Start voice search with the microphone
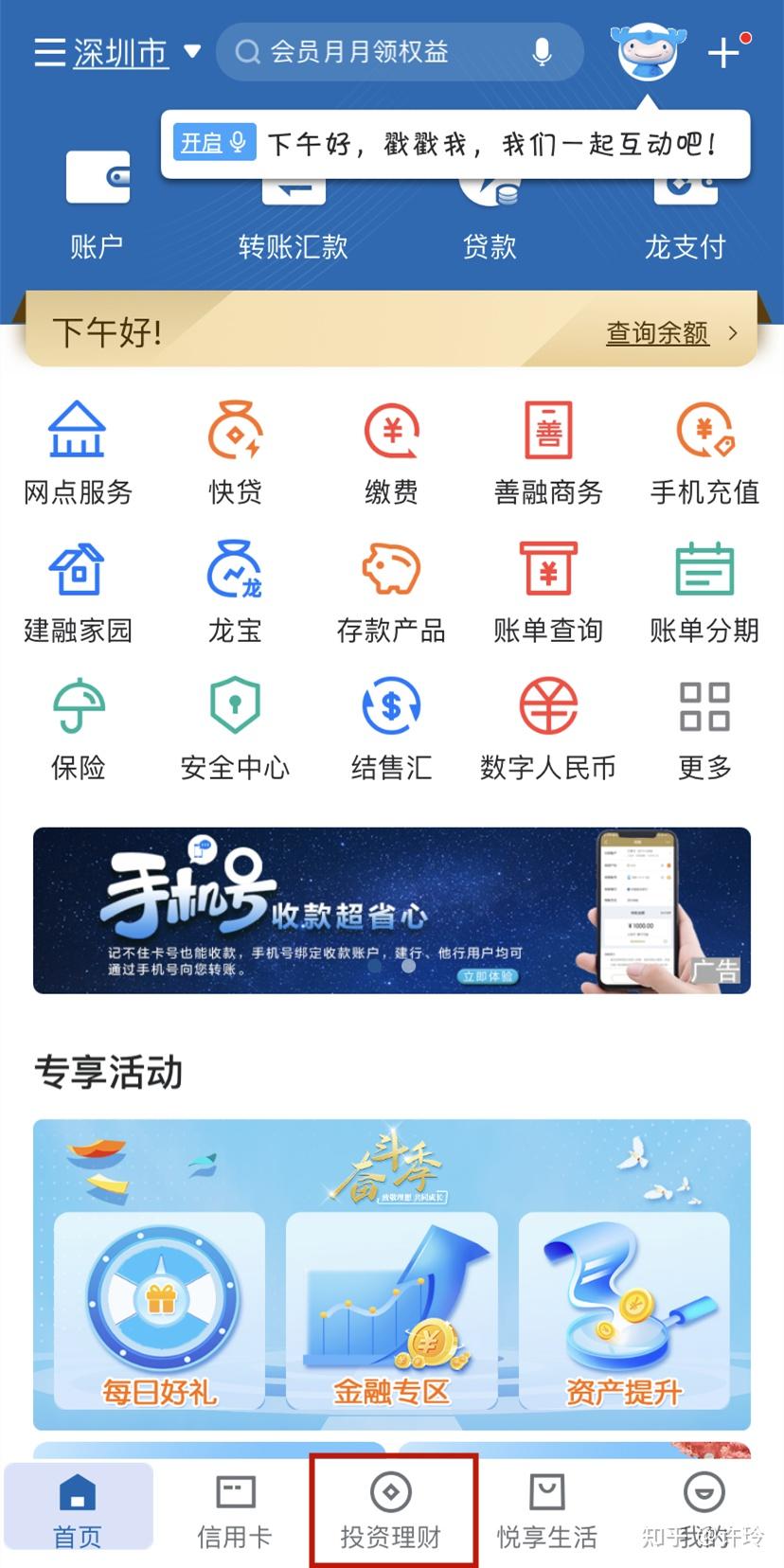This screenshot has height=1568, width=784. coord(542,51)
